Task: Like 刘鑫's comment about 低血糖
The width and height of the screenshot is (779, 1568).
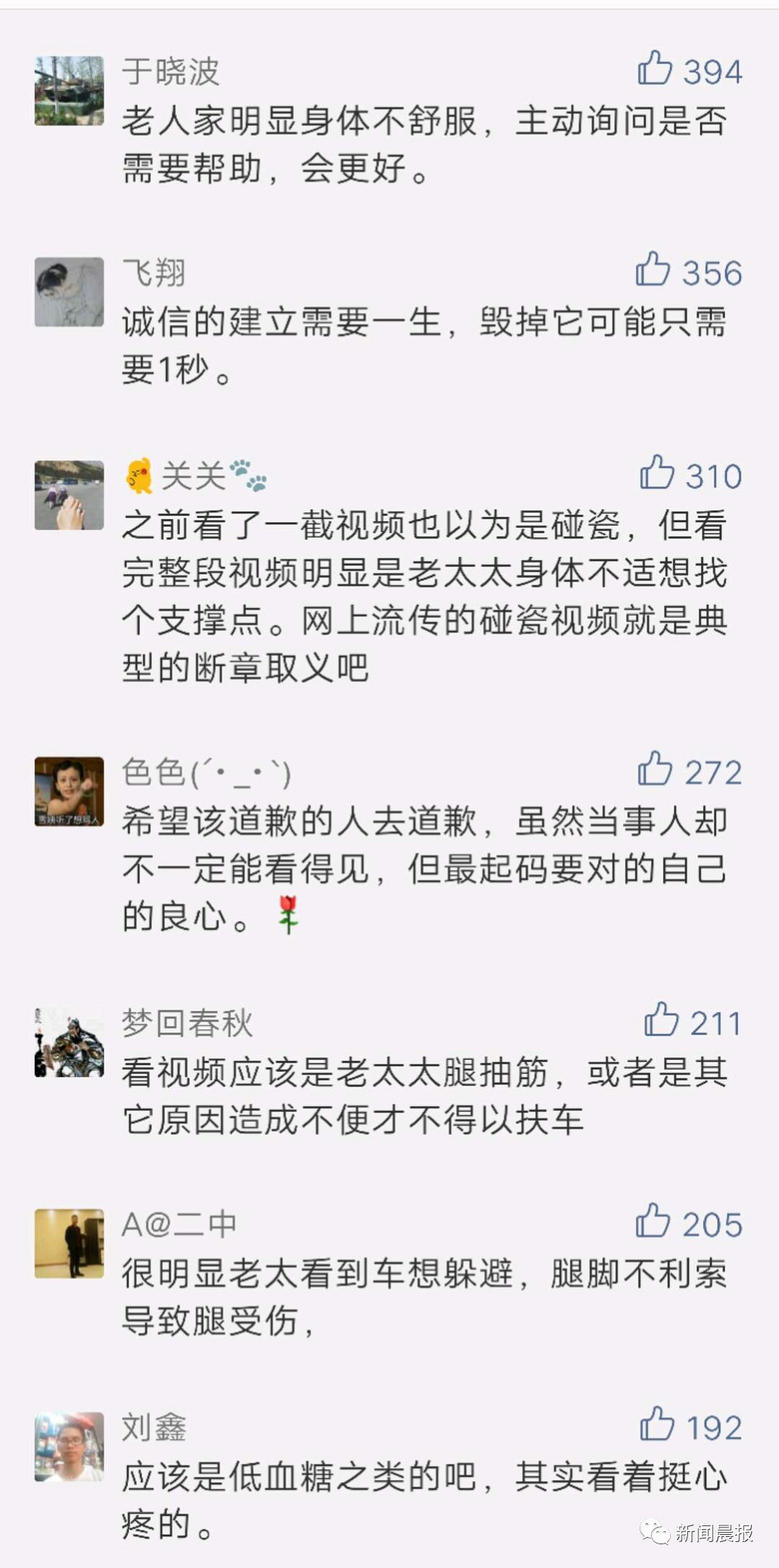Action: 657,1425
